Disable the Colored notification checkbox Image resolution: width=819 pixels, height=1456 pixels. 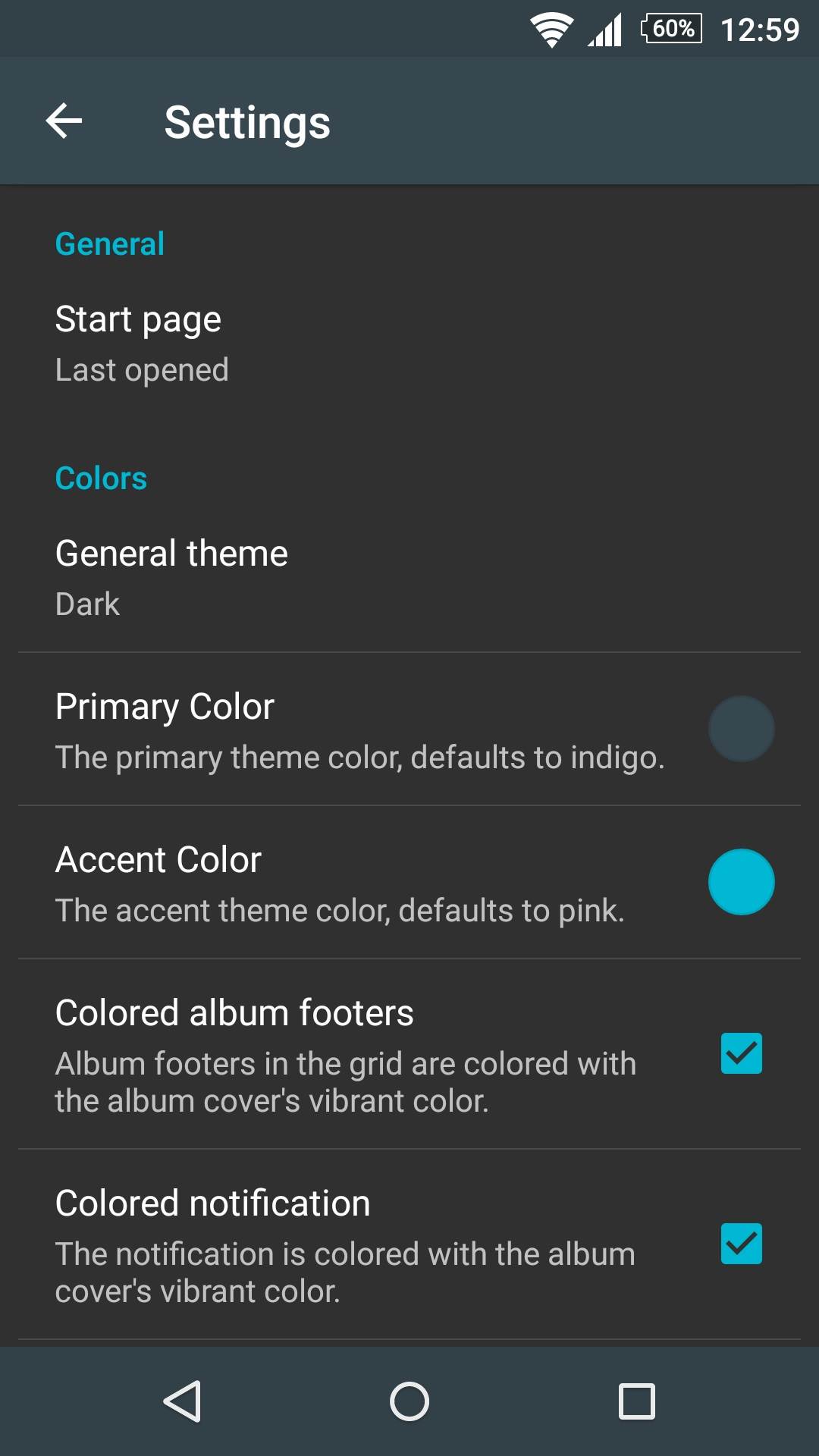741,1244
